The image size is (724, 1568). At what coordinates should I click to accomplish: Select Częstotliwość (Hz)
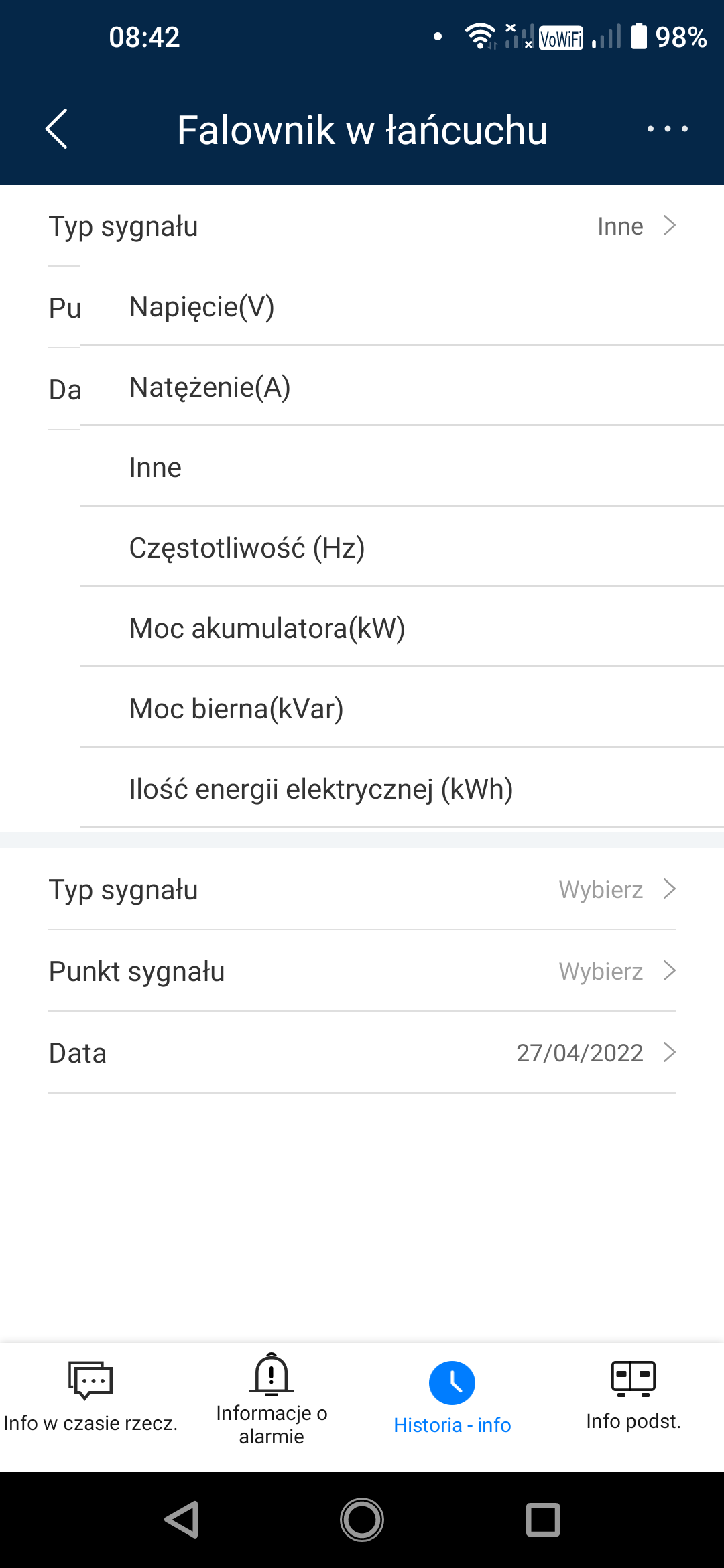402,548
